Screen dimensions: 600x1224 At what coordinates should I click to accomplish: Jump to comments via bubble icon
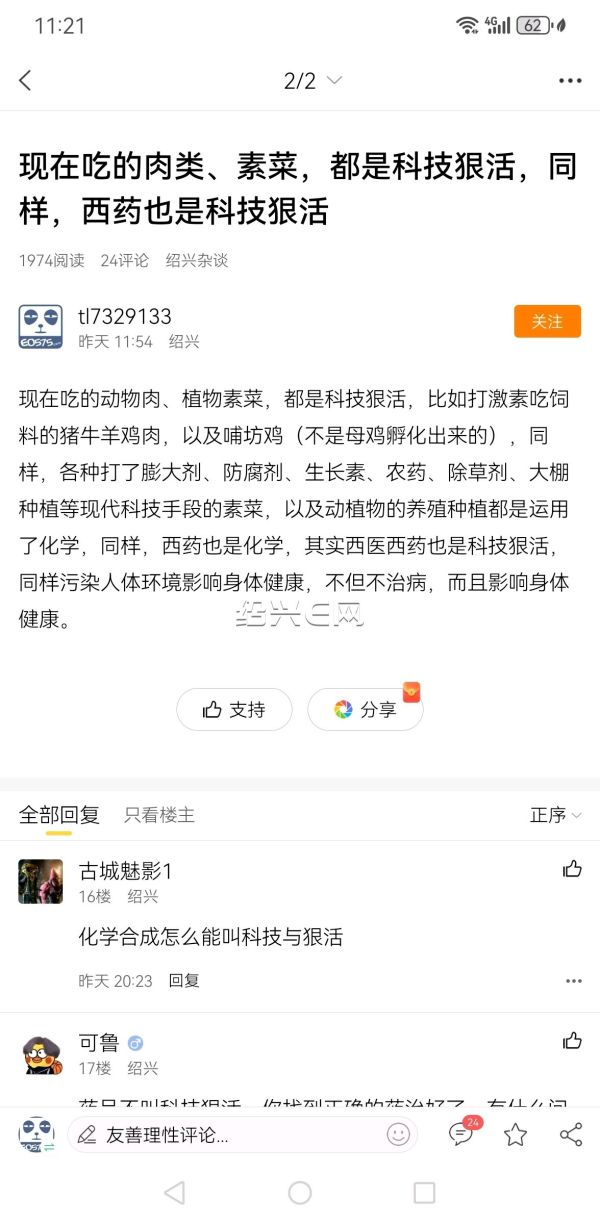[461, 1135]
